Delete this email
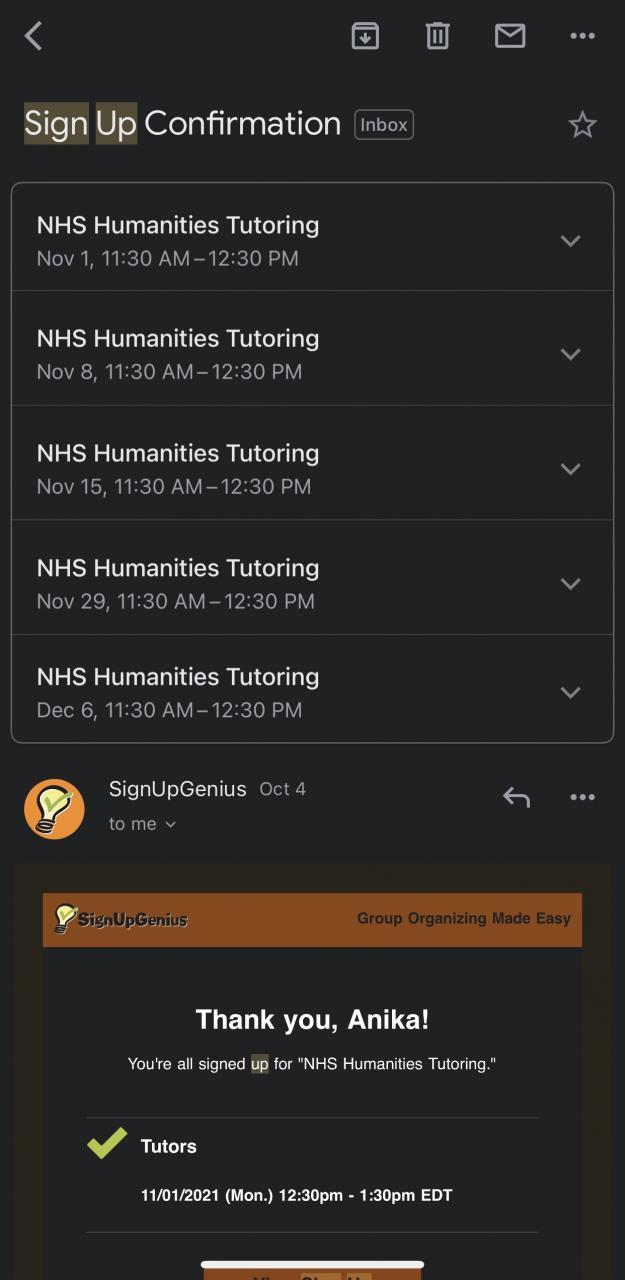The image size is (625, 1280). pyautogui.click(x=438, y=37)
